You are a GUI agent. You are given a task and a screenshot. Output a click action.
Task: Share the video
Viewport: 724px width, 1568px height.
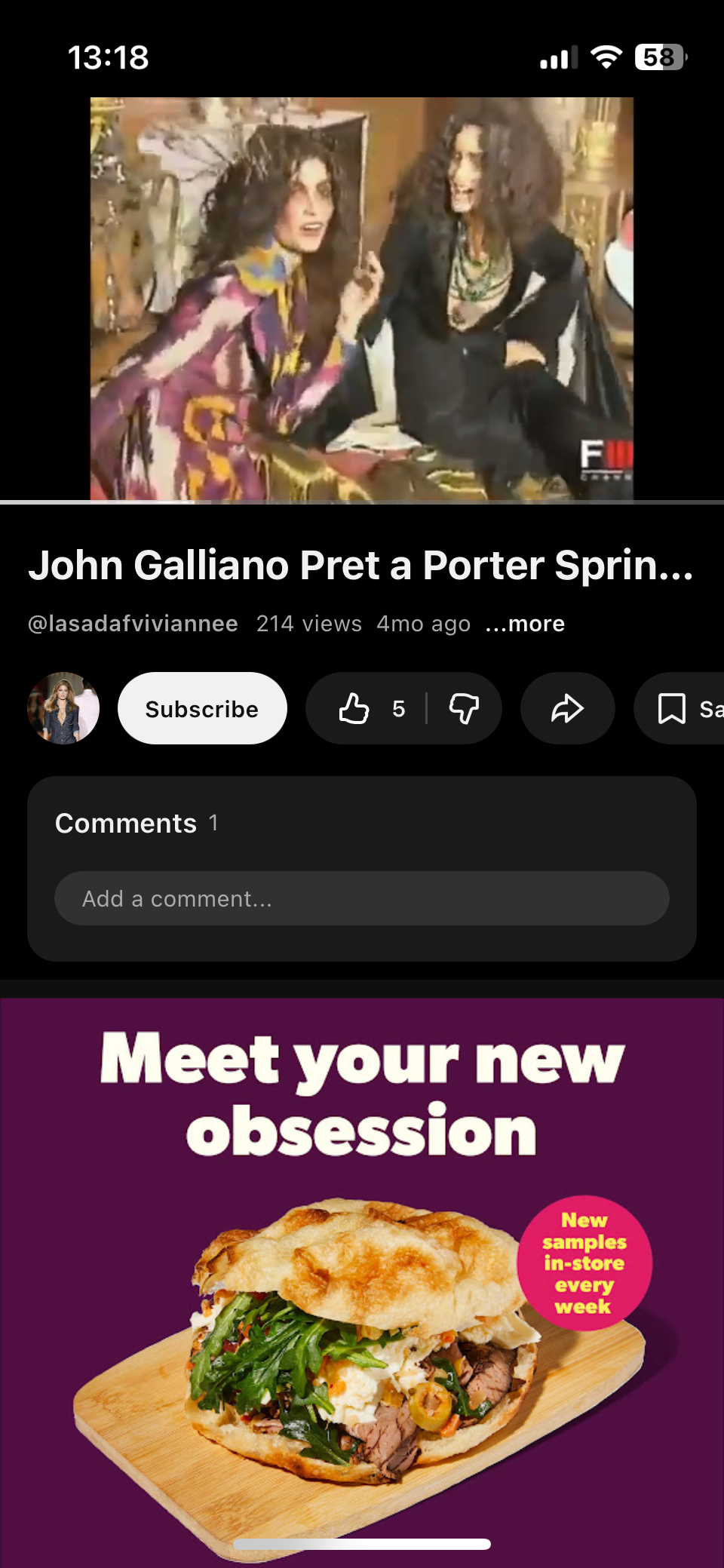(567, 708)
